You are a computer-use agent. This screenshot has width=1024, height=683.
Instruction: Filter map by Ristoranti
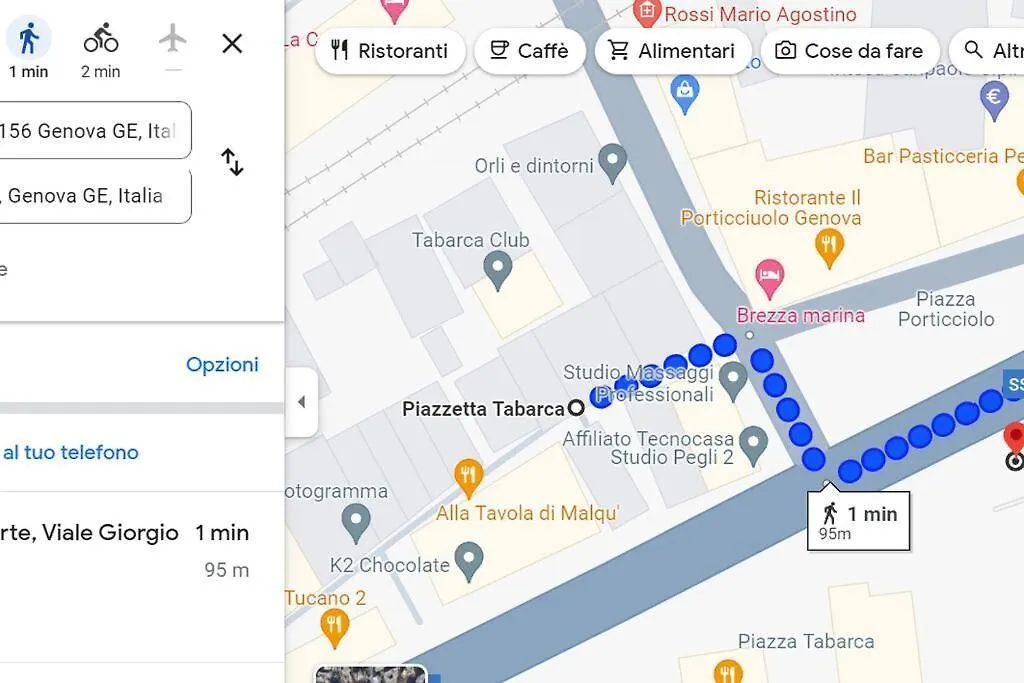(390, 51)
